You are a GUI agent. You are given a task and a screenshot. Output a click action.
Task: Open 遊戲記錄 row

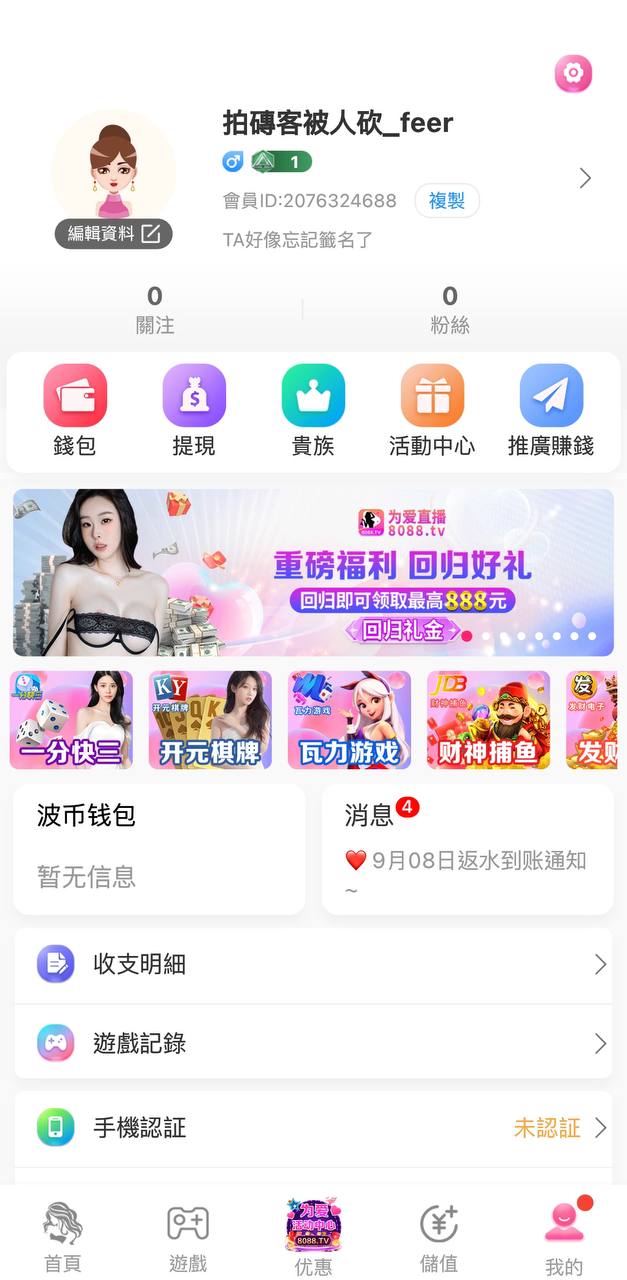point(313,1044)
